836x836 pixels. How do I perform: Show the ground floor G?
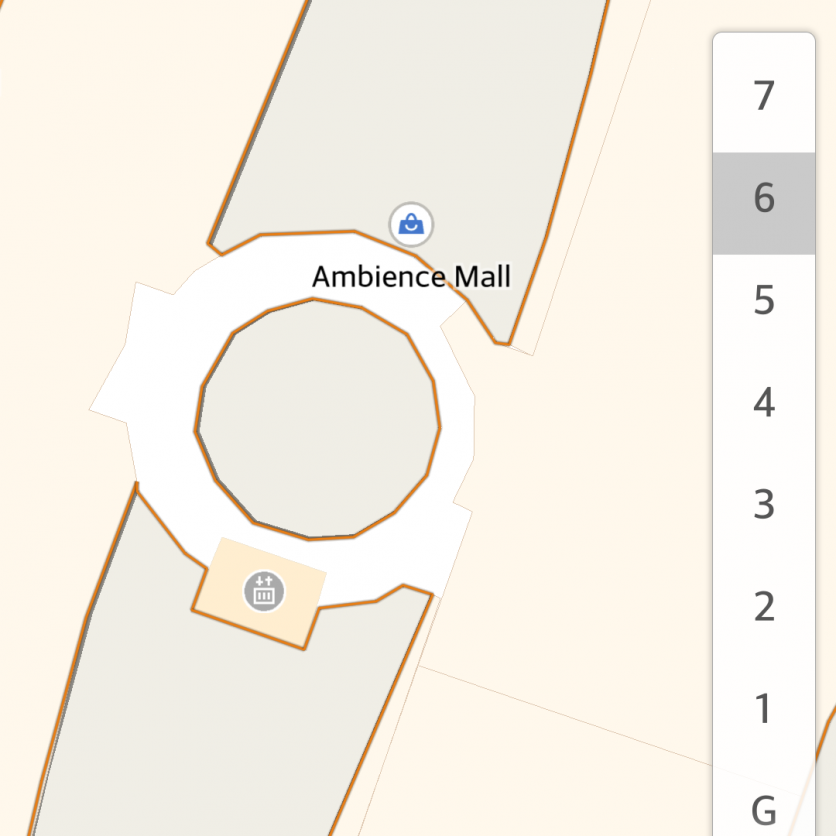click(764, 809)
